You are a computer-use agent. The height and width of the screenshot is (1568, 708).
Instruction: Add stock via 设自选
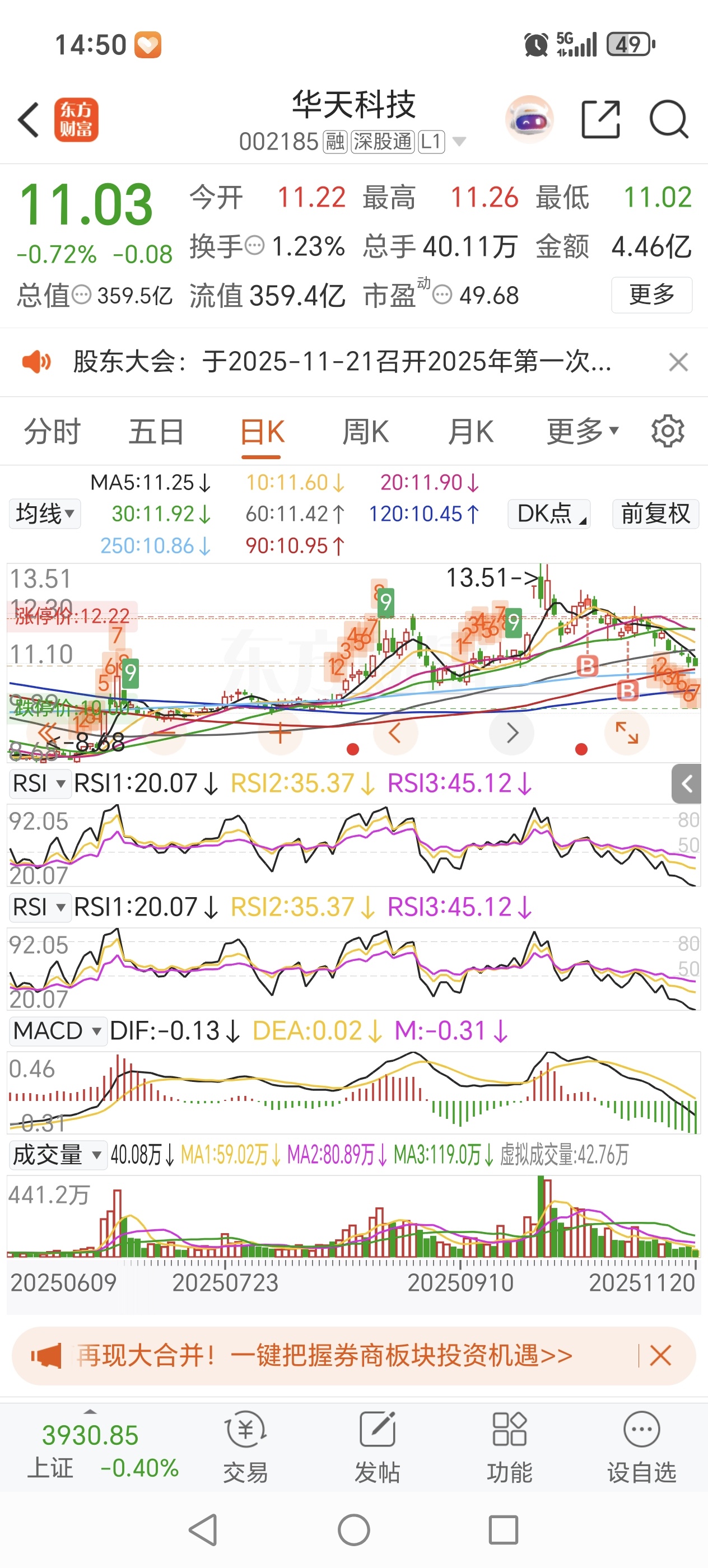pos(642,1447)
